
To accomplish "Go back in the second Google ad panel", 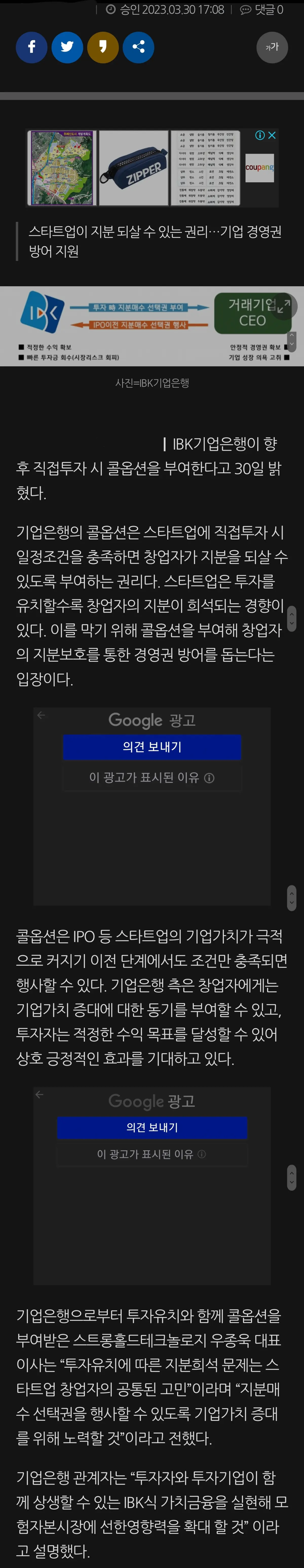I will pyautogui.click(x=40, y=1094).
